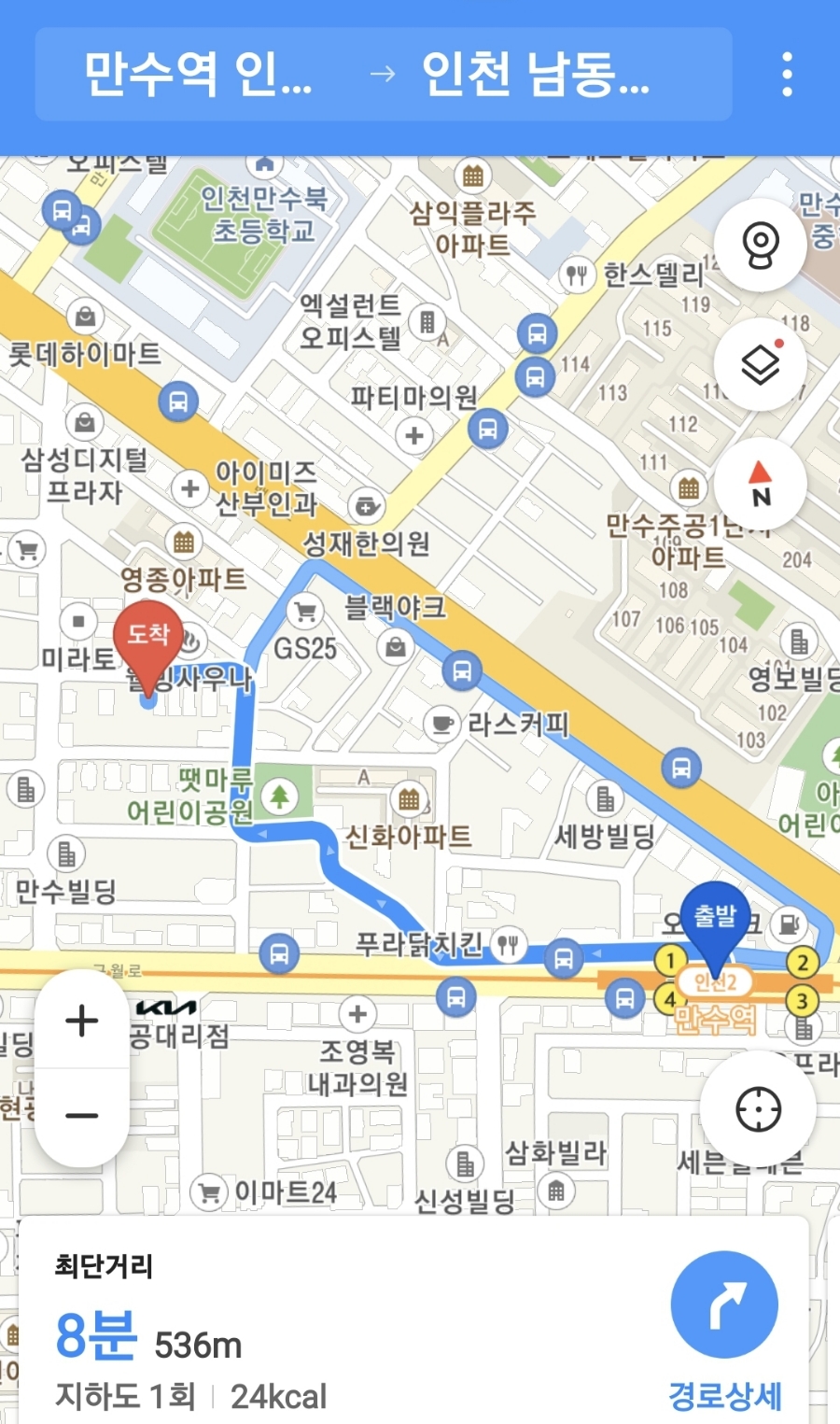The width and height of the screenshot is (840, 1424).
Task: Open the map layers button
Action: click(760, 364)
